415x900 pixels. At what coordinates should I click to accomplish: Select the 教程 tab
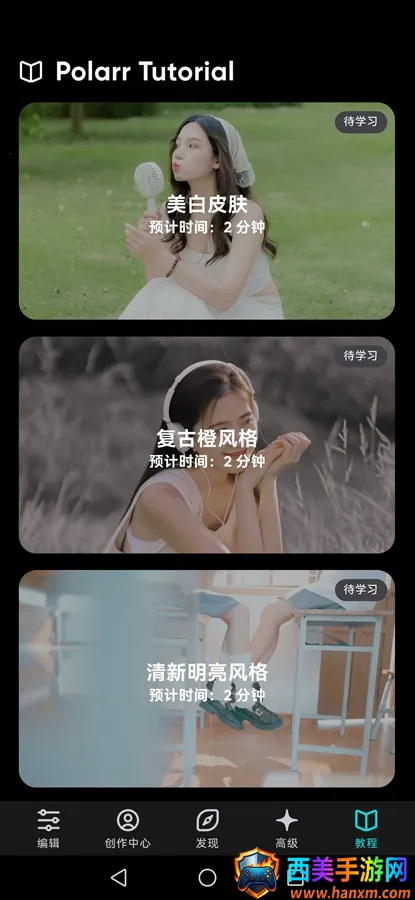[366, 829]
